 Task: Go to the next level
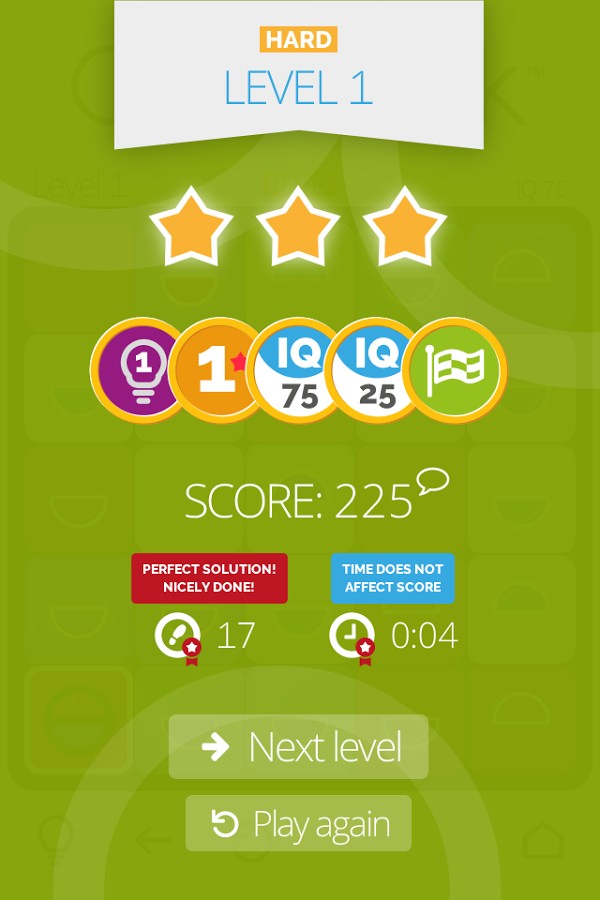pyautogui.click(x=298, y=747)
